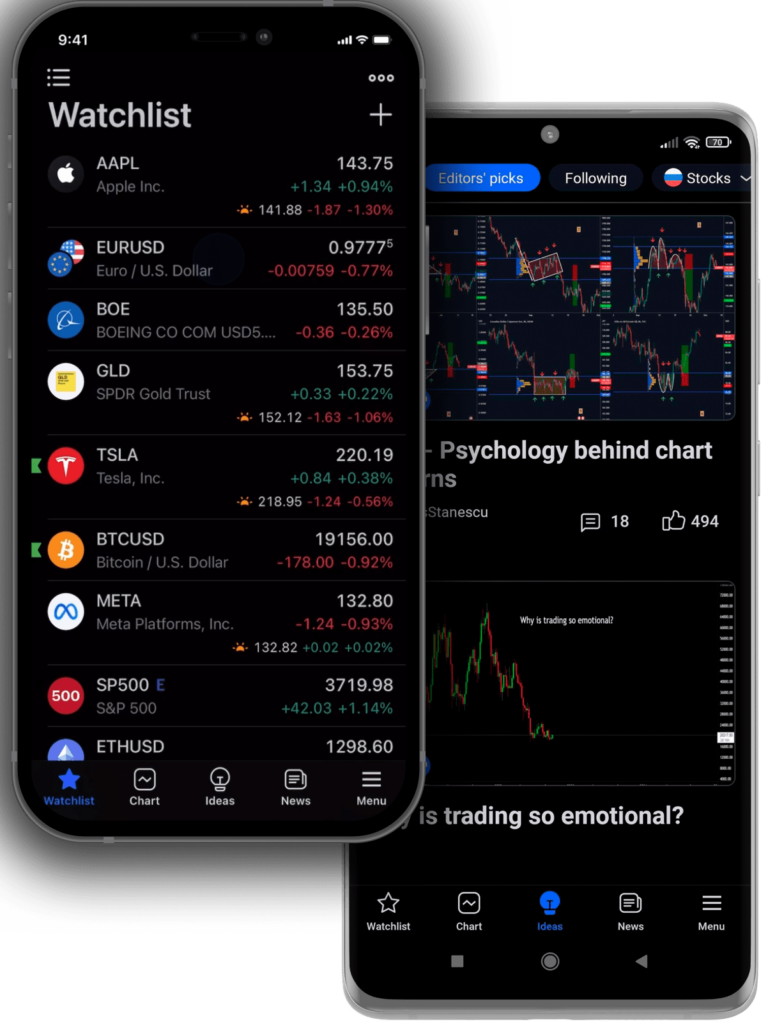The width and height of the screenshot is (768, 1022).
Task: Switch to the Following tab
Action: coord(595,178)
